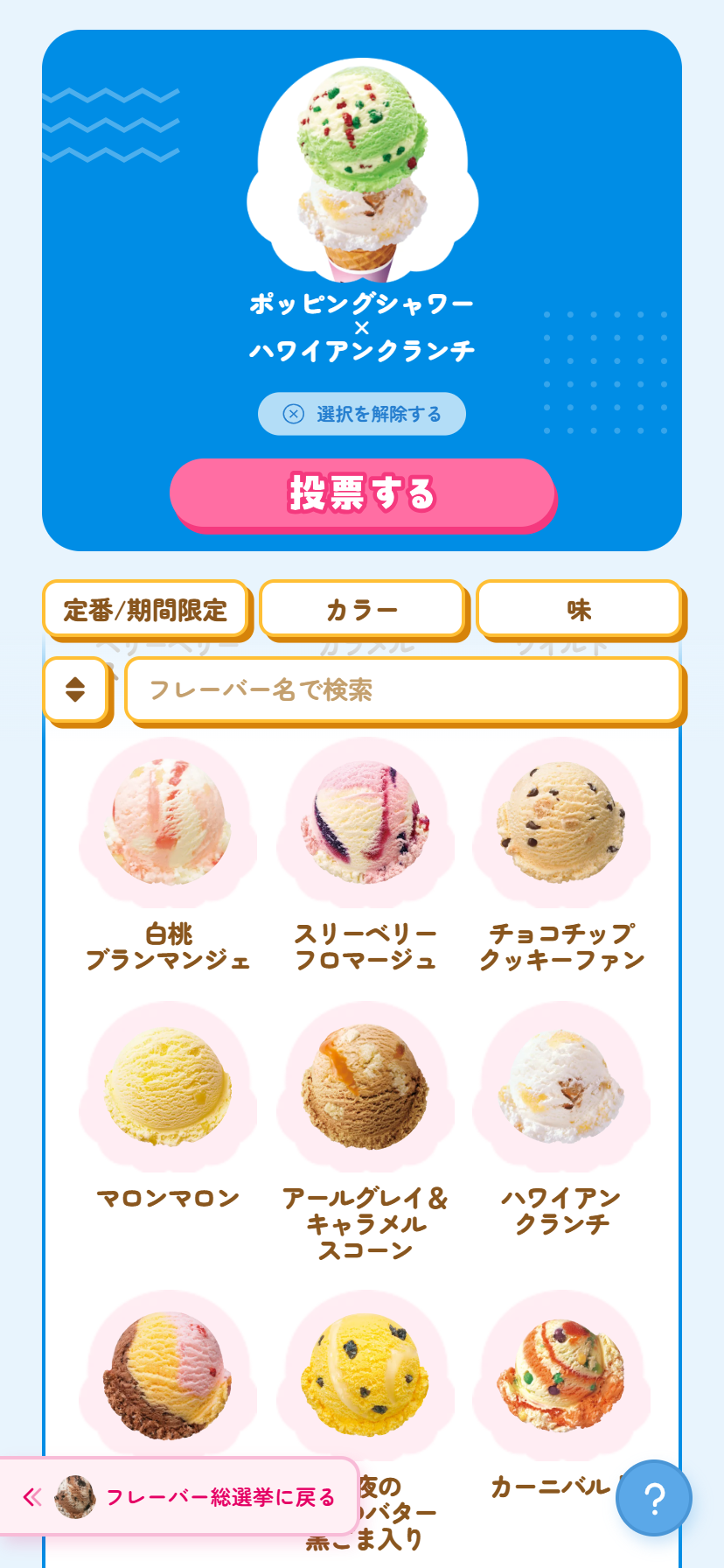Tap the sort order arrows button
Screen dimensions: 724x1568
(x=75, y=689)
